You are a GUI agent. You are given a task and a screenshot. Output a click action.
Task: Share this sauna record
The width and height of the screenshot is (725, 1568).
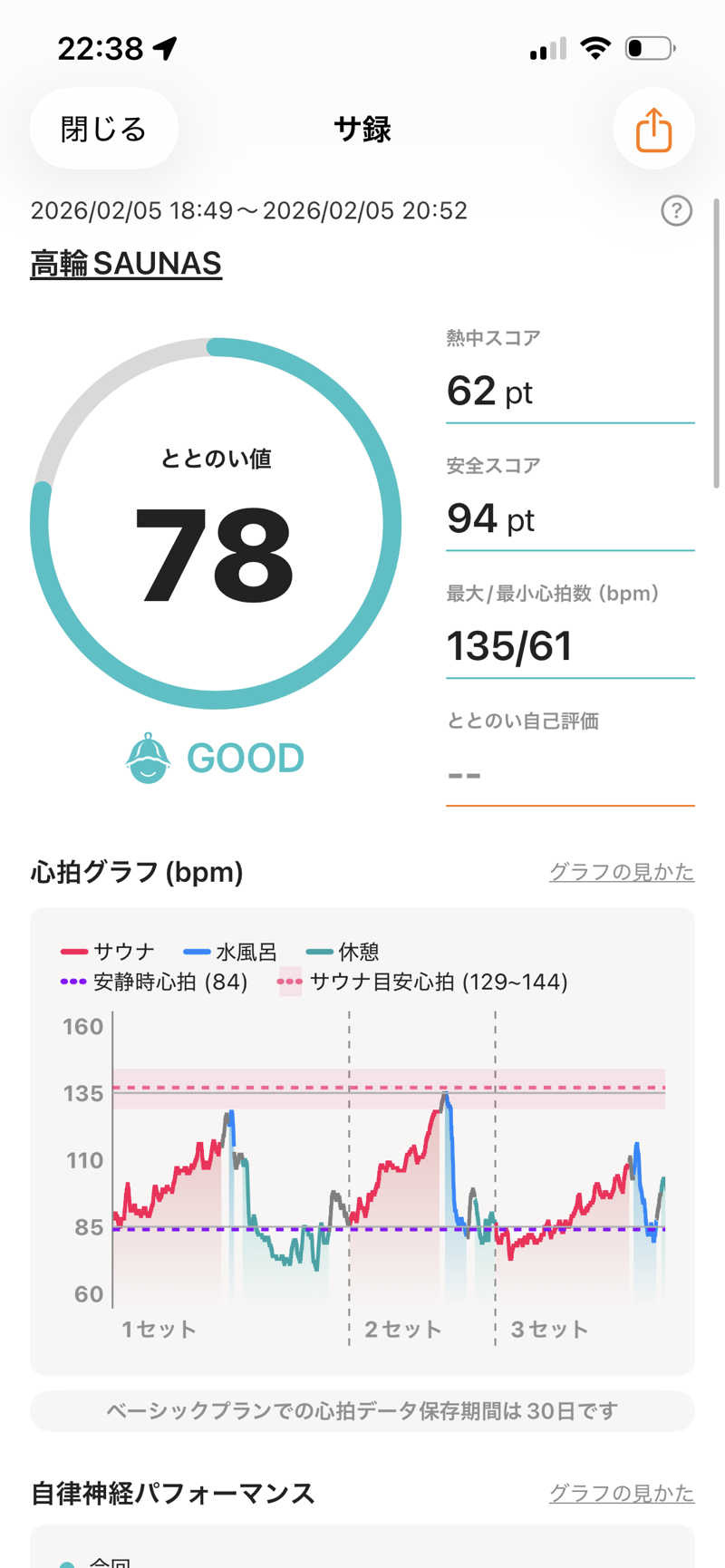point(652,130)
